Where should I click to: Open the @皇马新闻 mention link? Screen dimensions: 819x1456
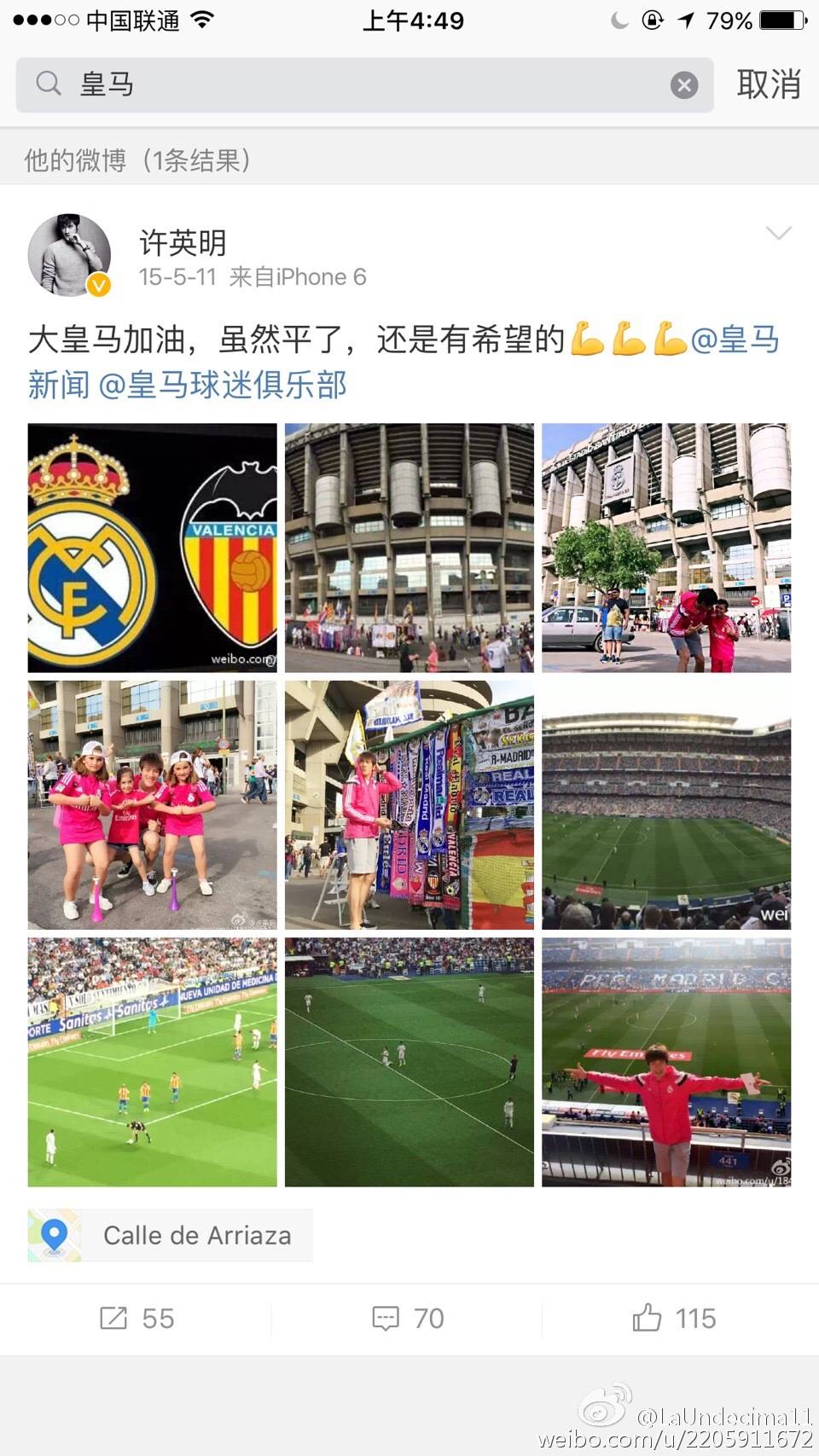pyautogui.click(x=735, y=339)
